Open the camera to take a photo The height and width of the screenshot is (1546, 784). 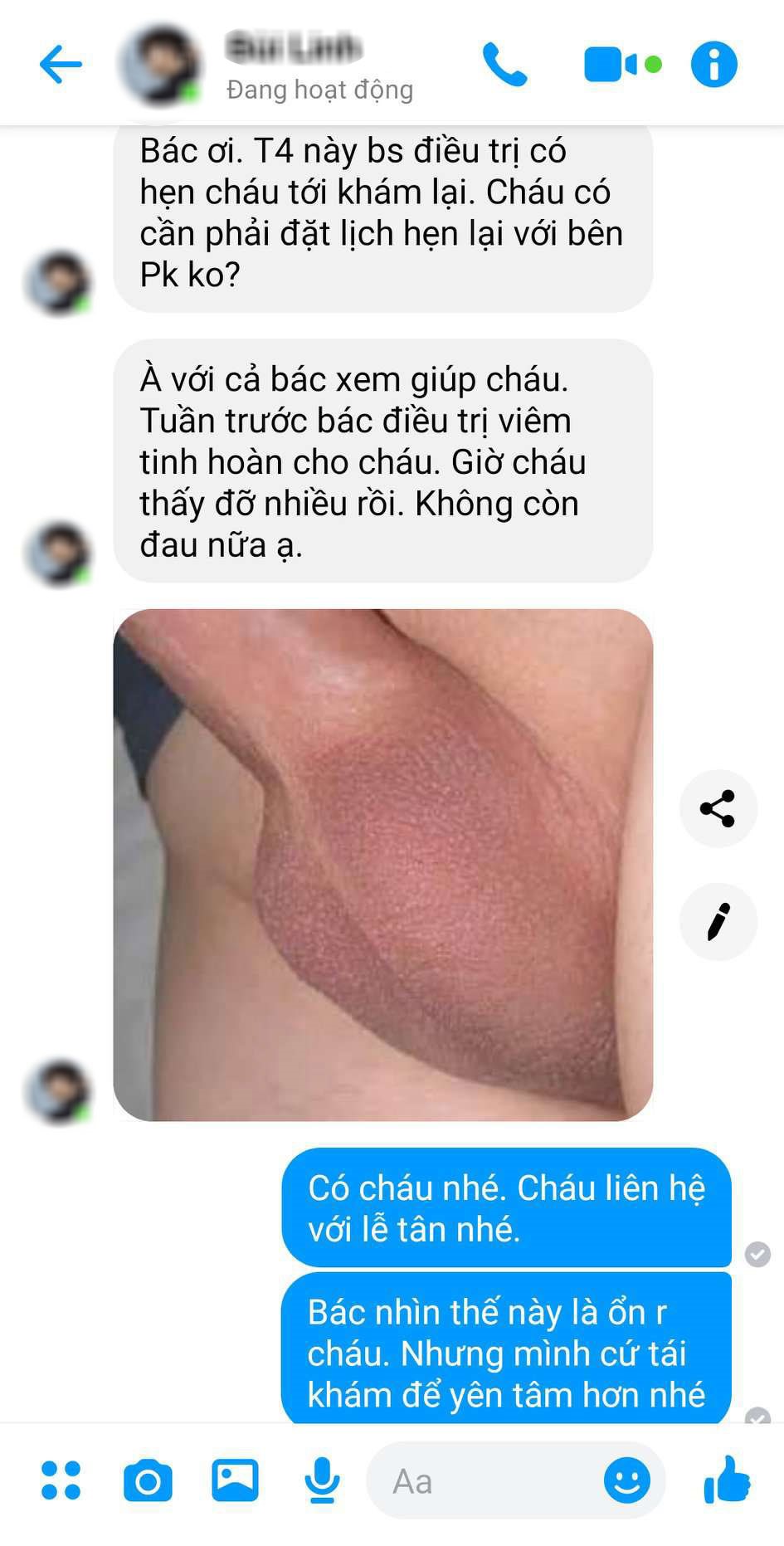[148, 1480]
